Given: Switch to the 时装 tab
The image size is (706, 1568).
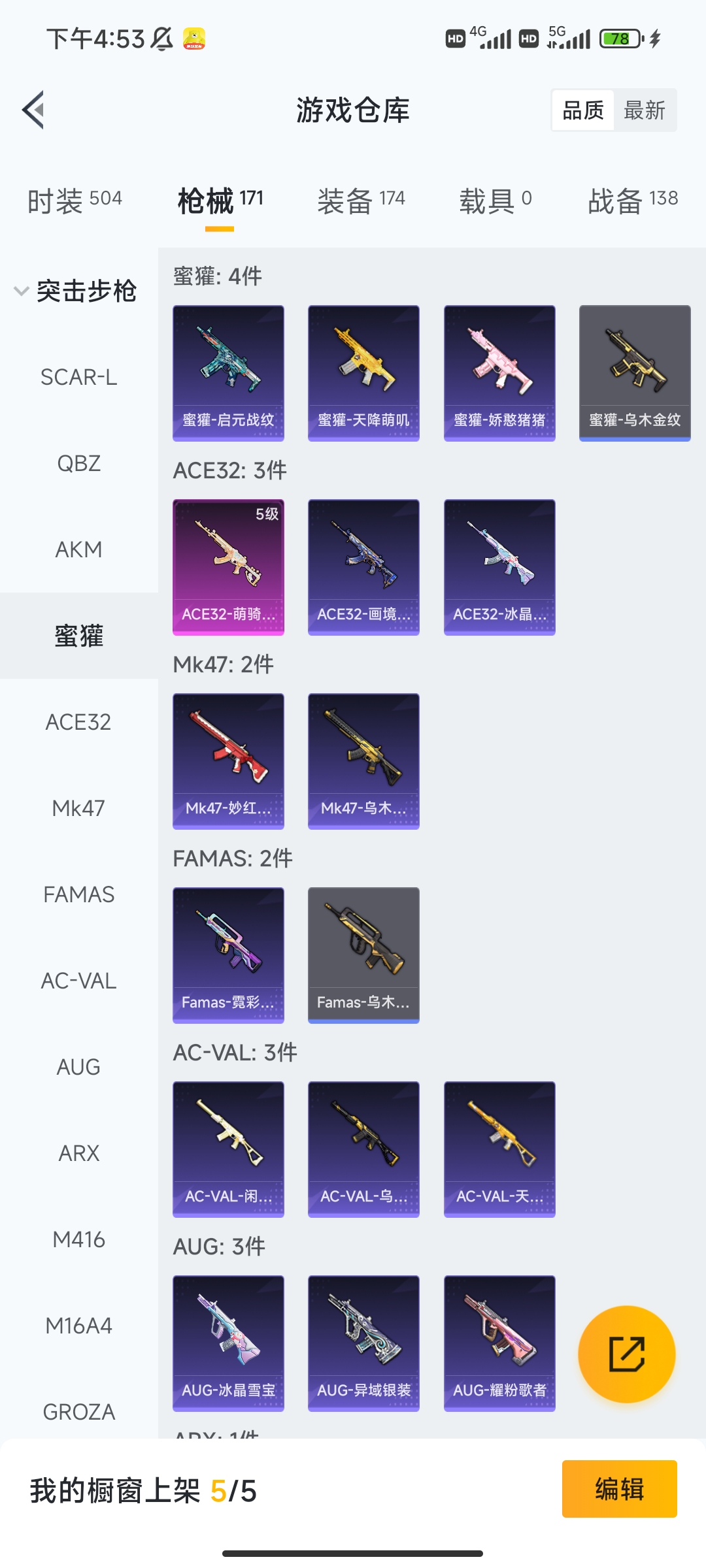Looking at the screenshot, I should (75, 201).
